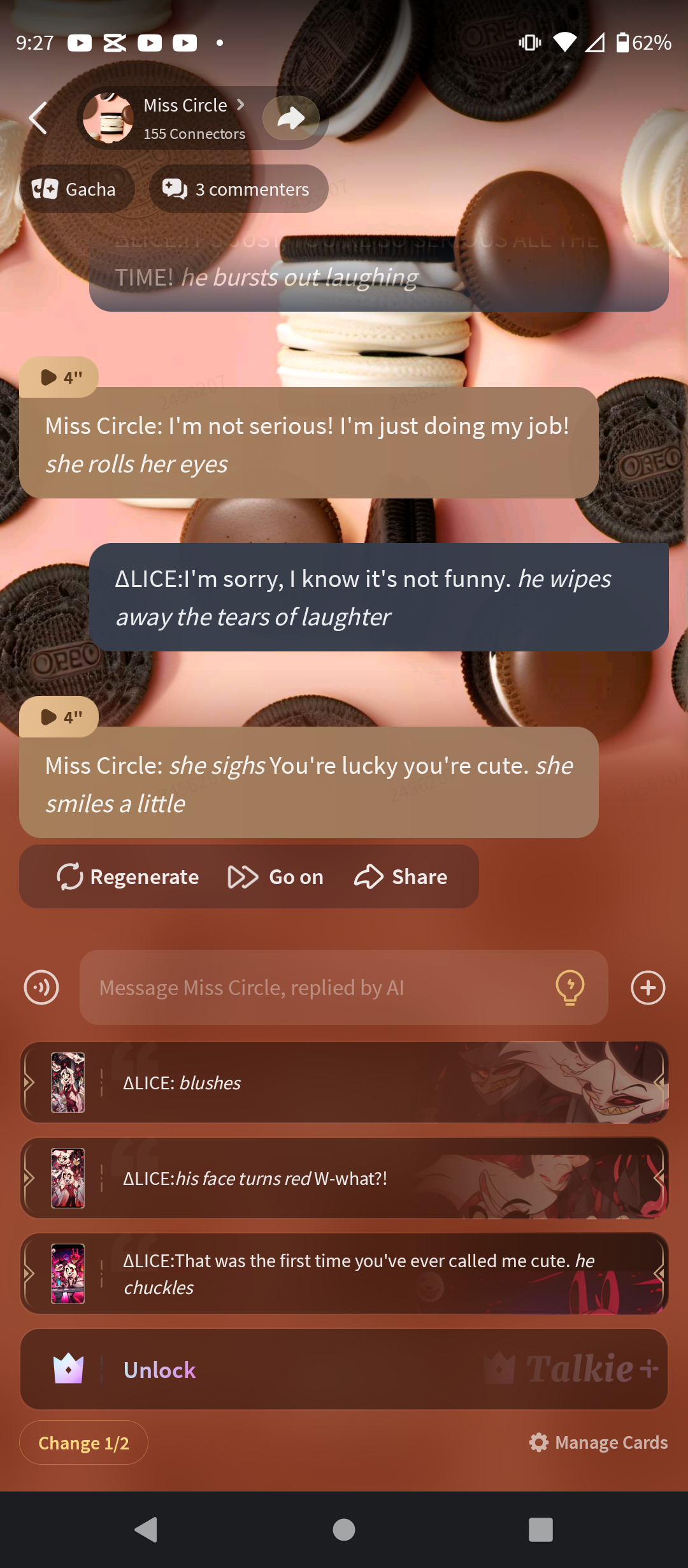The width and height of the screenshot is (688, 1568).
Task: Go back using the top-left arrow
Action: (x=38, y=118)
